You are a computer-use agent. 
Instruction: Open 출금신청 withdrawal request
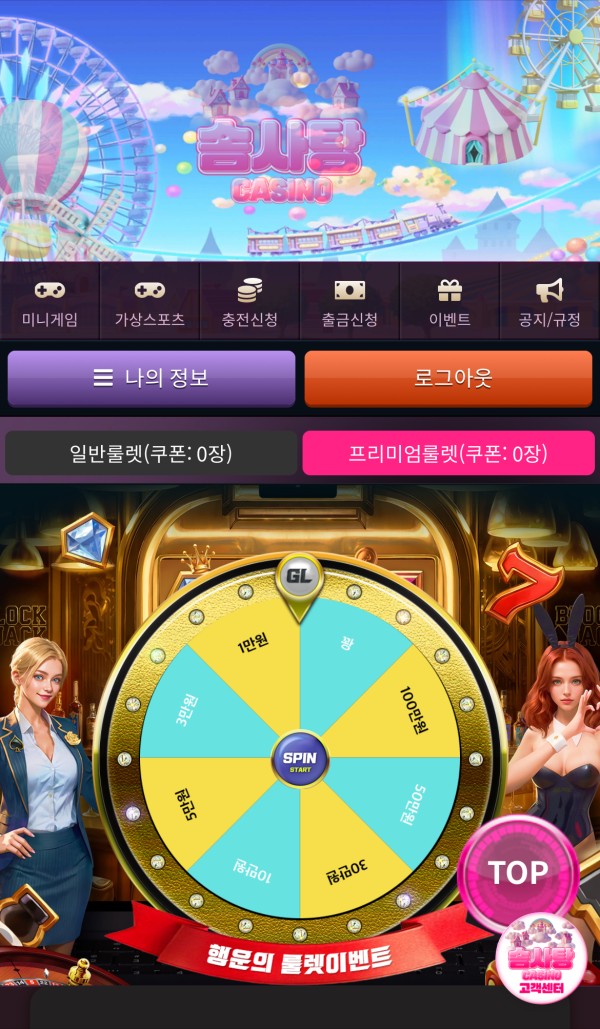[x=350, y=303]
